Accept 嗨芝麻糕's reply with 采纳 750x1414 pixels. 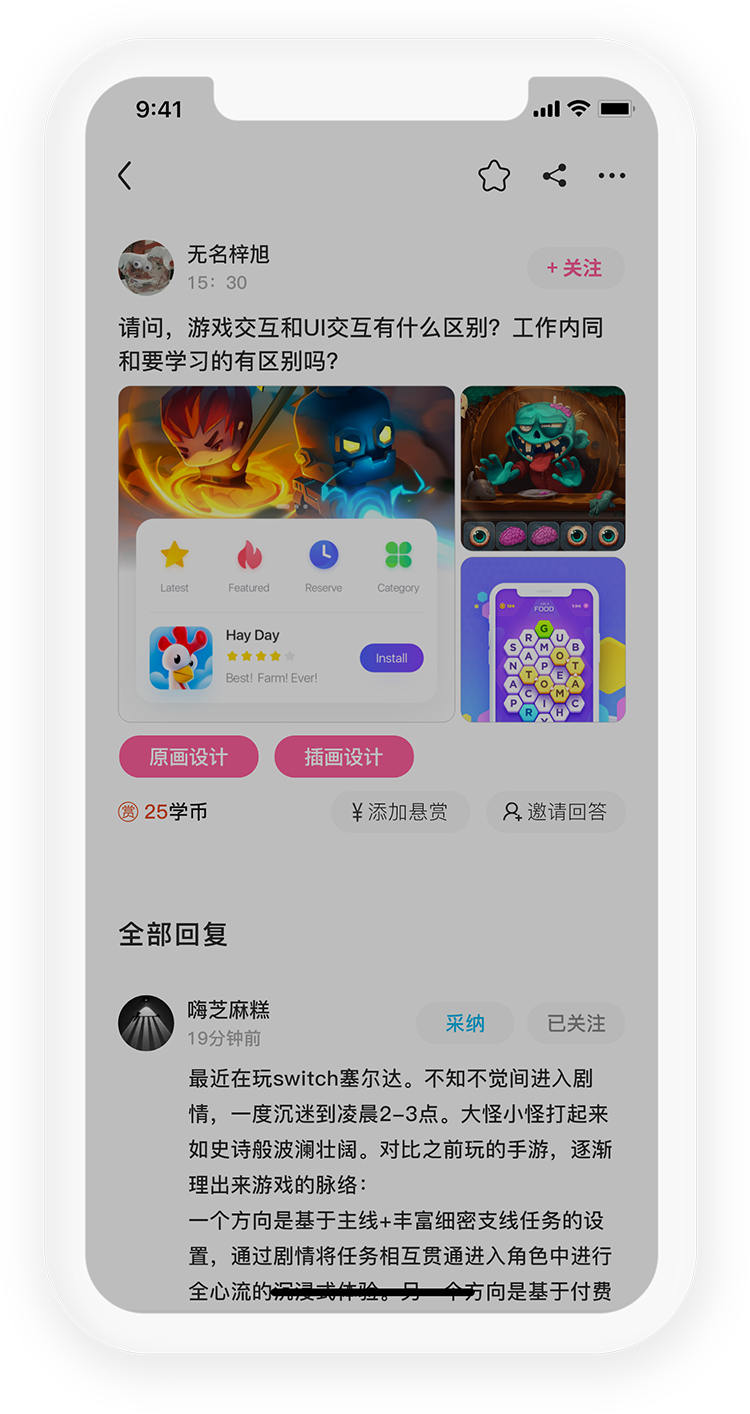click(465, 1023)
